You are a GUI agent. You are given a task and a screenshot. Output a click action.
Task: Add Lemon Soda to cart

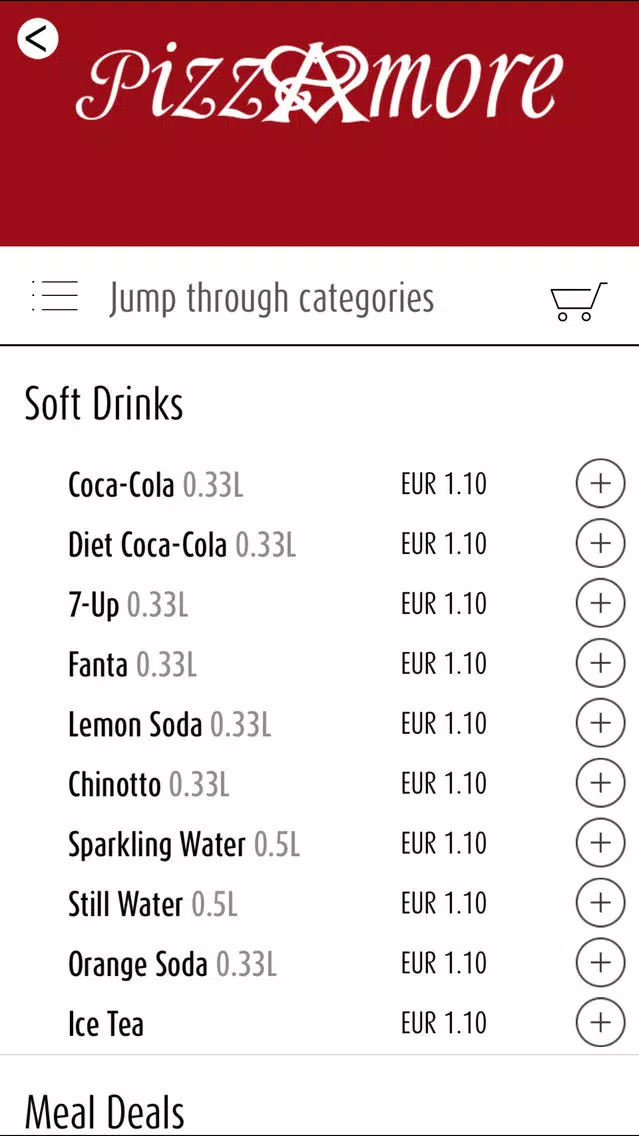(x=600, y=723)
